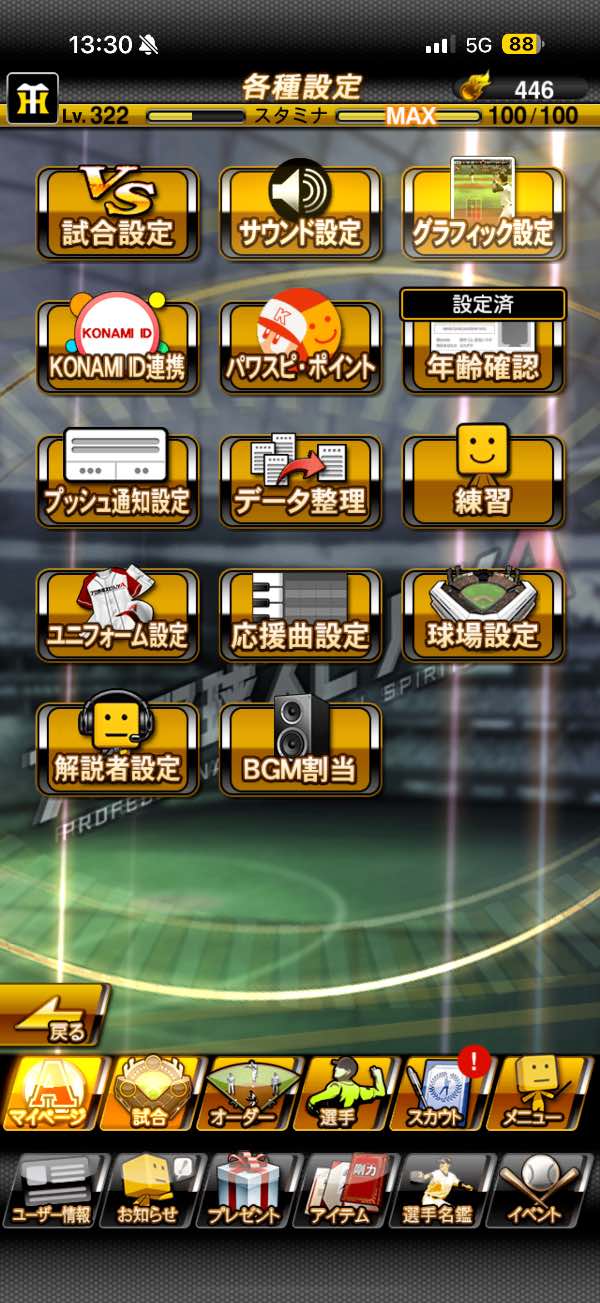The height and width of the screenshot is (1303, 600).
Task: Open グラフィック設定 graphics settings
Action: click(x=483, y=214)
